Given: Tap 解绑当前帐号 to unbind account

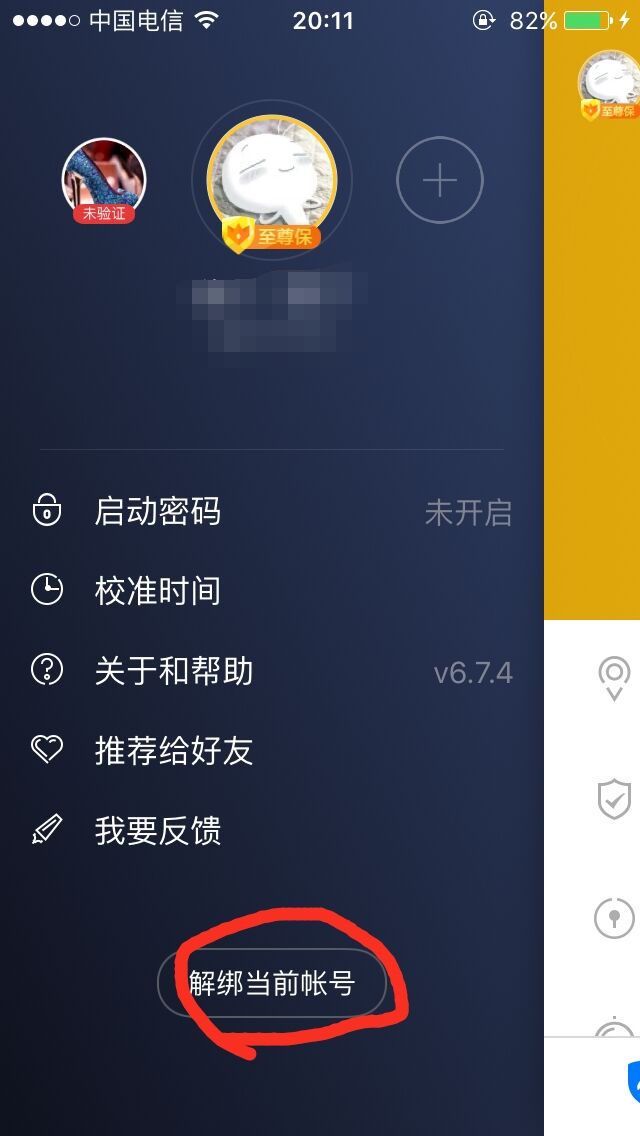Looking at the screenshot, I should (272, 983).
